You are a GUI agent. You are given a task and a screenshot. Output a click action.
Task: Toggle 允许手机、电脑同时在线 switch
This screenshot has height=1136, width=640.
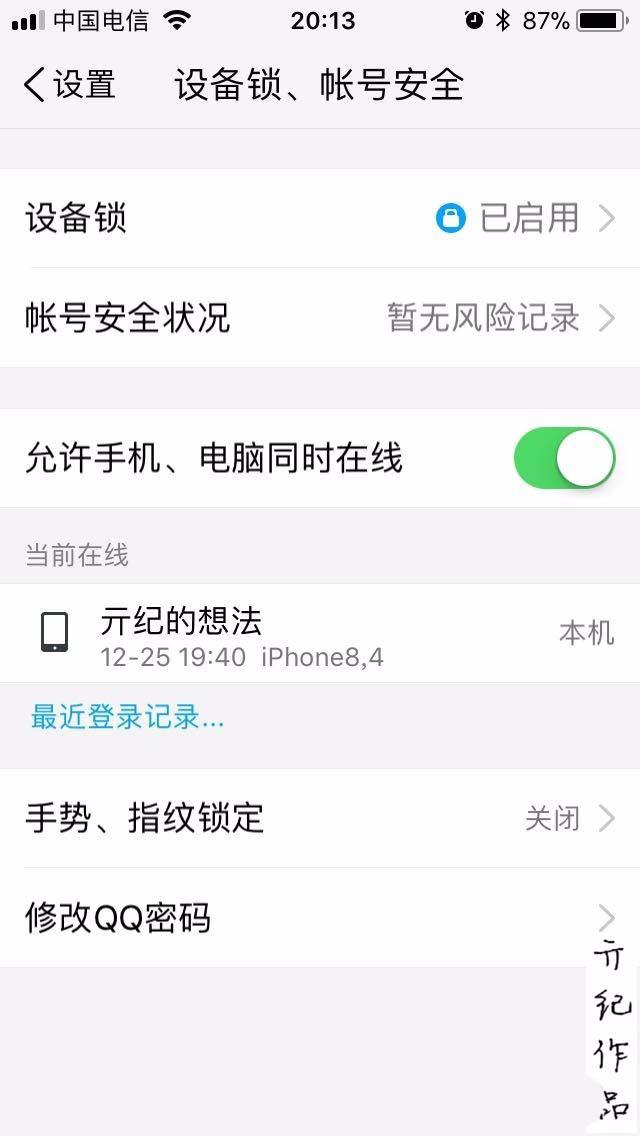click(564, 458)
